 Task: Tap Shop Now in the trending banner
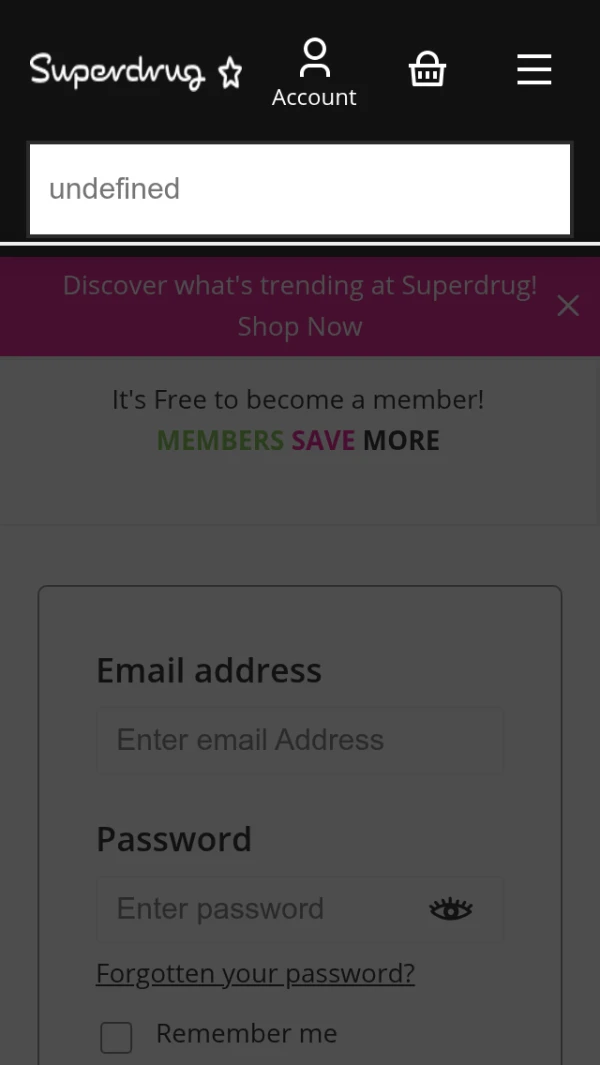[300, 327]
